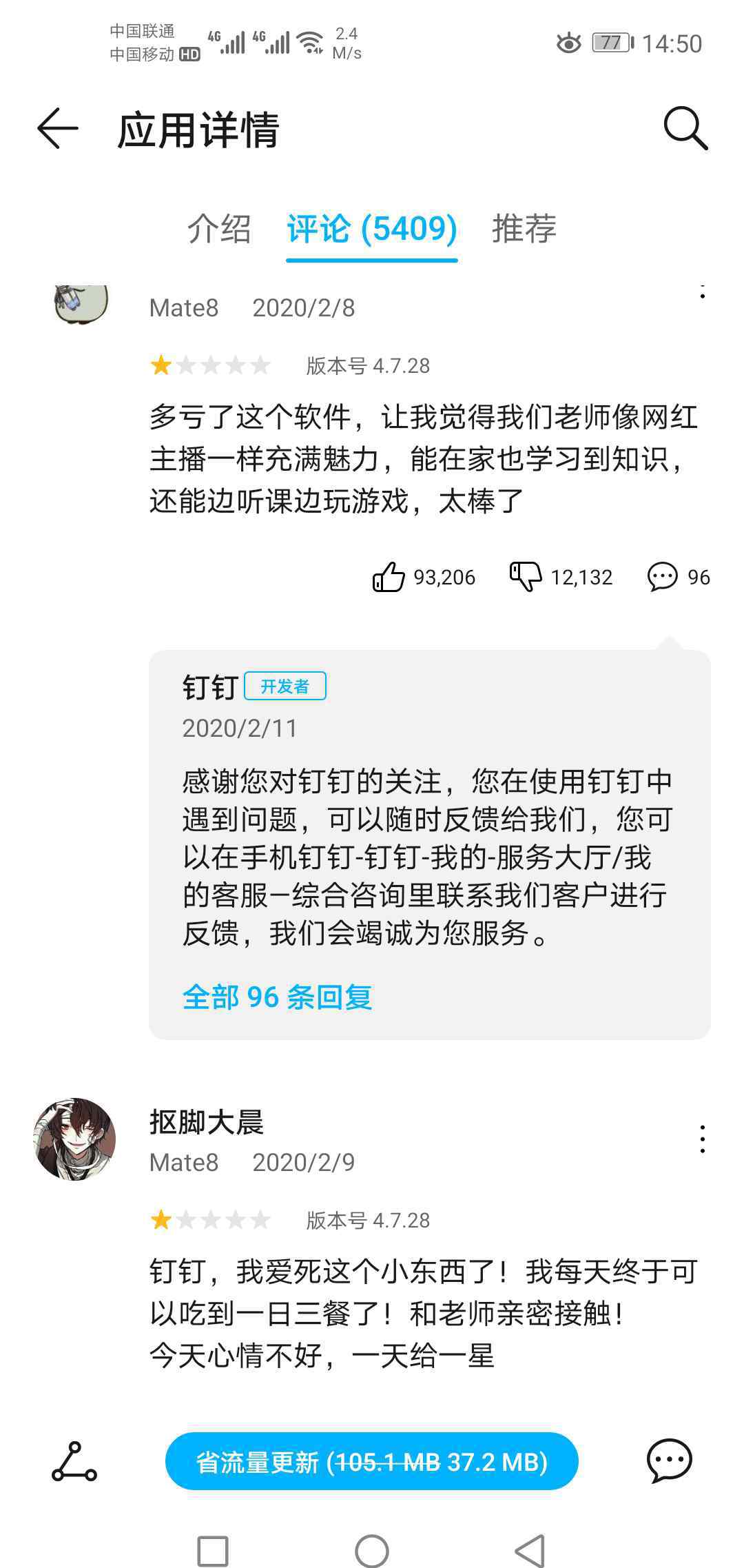Write a comment with the bottom chat icon
This screenshot has height=1568, width=744.
tap(669, 1460)
